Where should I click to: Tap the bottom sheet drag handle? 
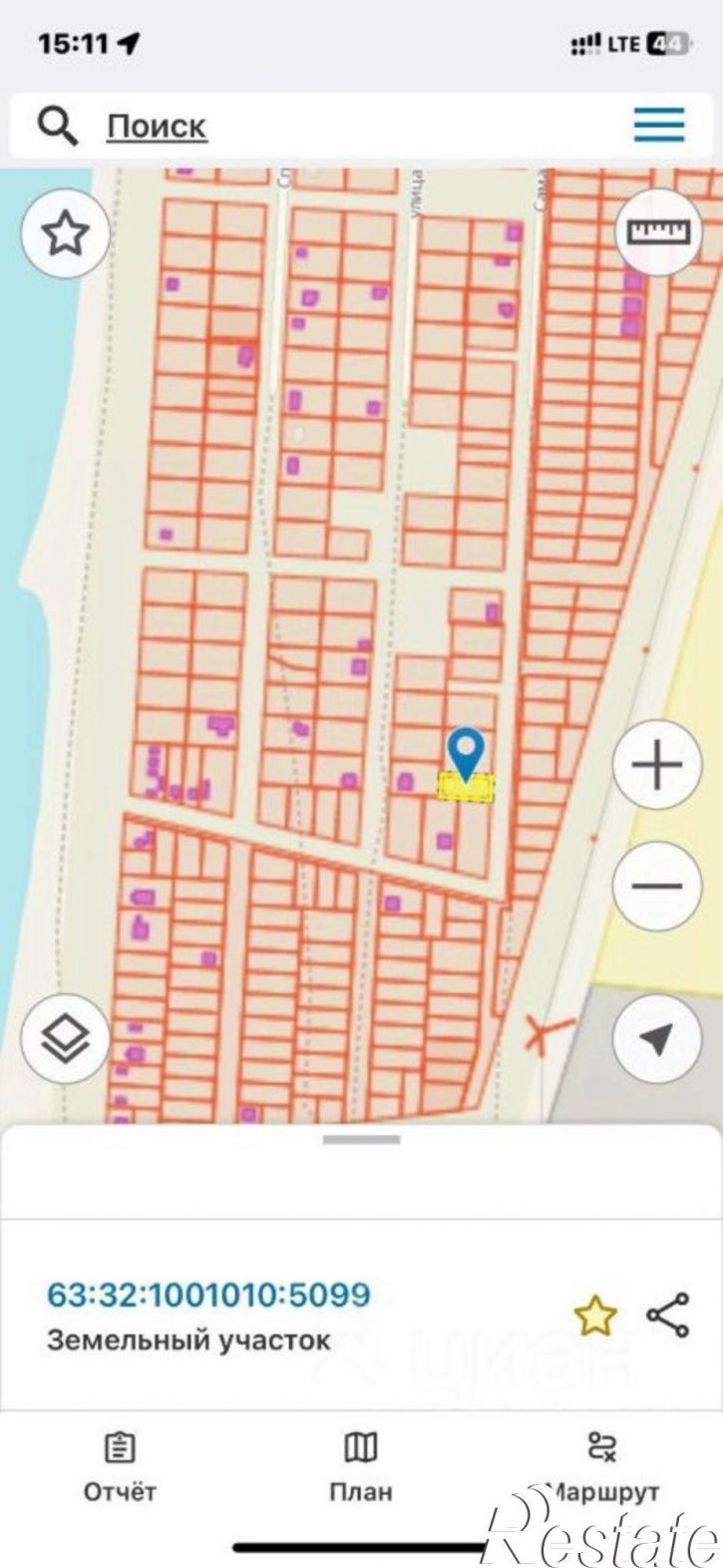click(x=361, y=1139)
